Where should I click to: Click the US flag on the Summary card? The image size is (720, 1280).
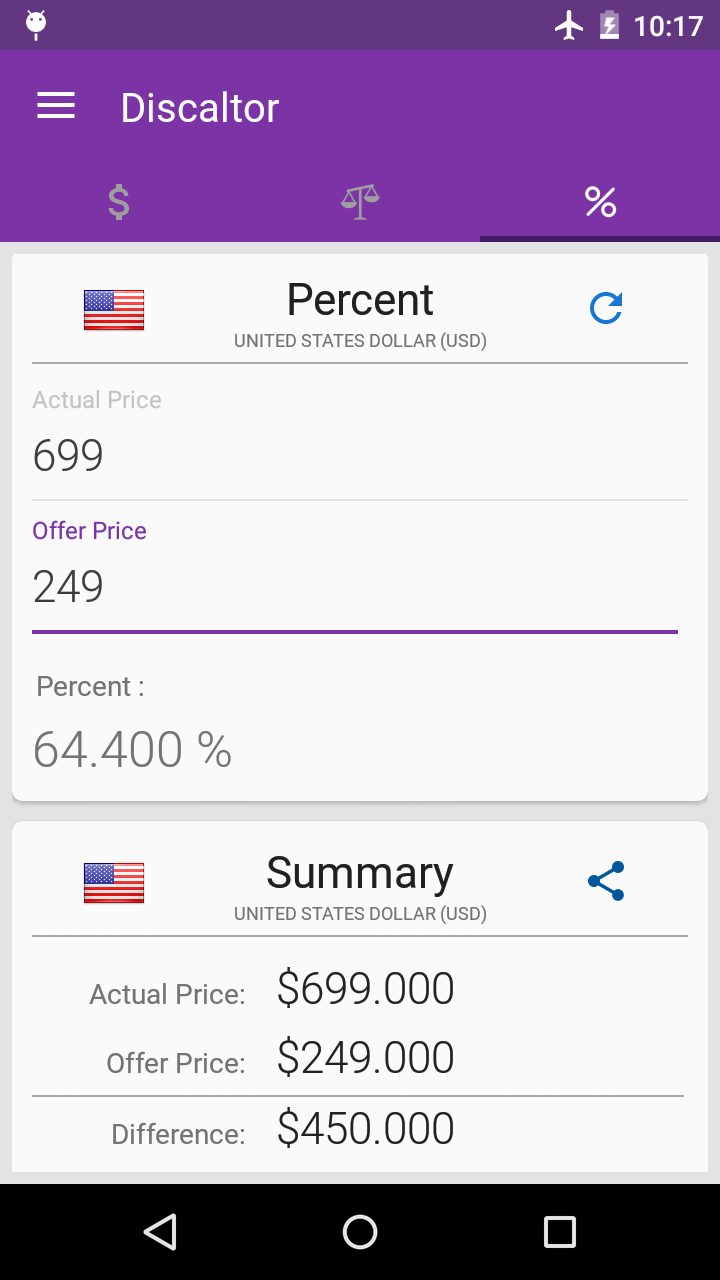click(113, 883)
